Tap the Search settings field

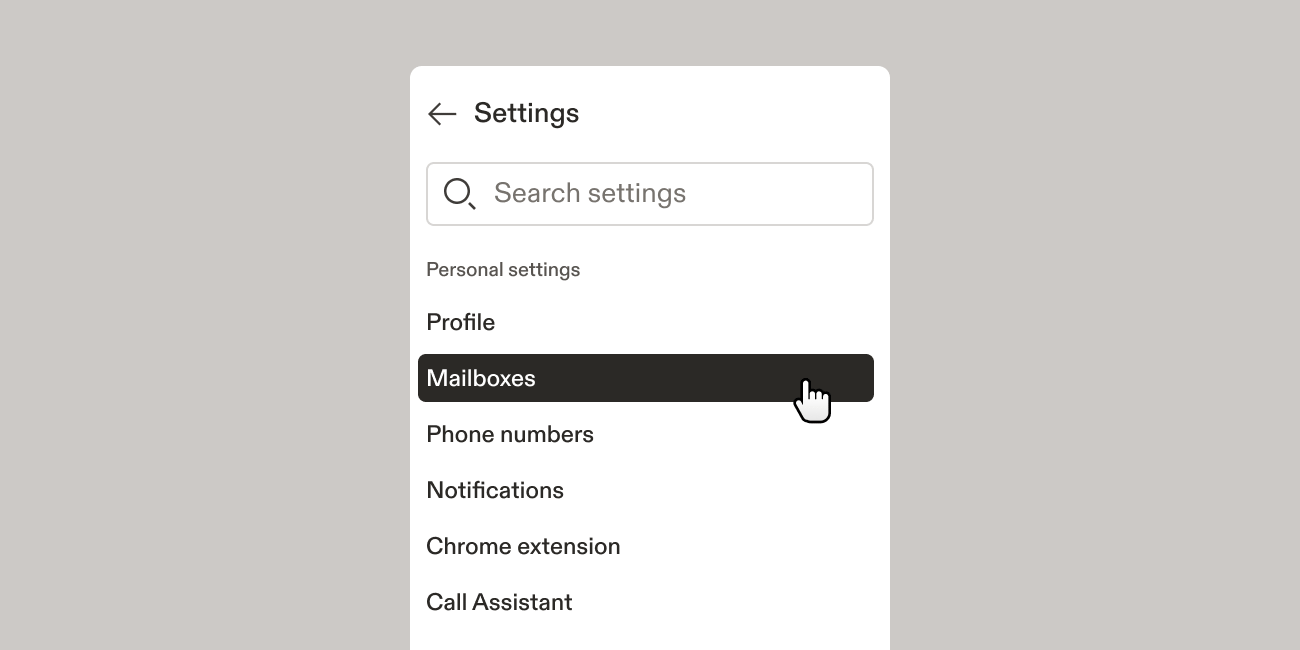[x=650, y=194]
